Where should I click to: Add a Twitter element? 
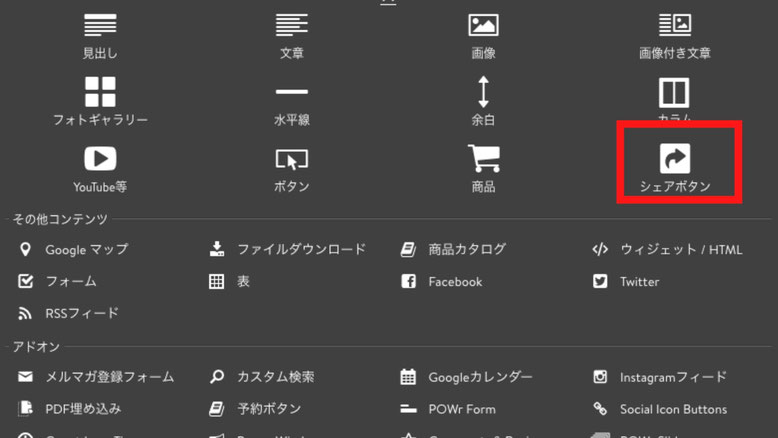pos(639,281)
